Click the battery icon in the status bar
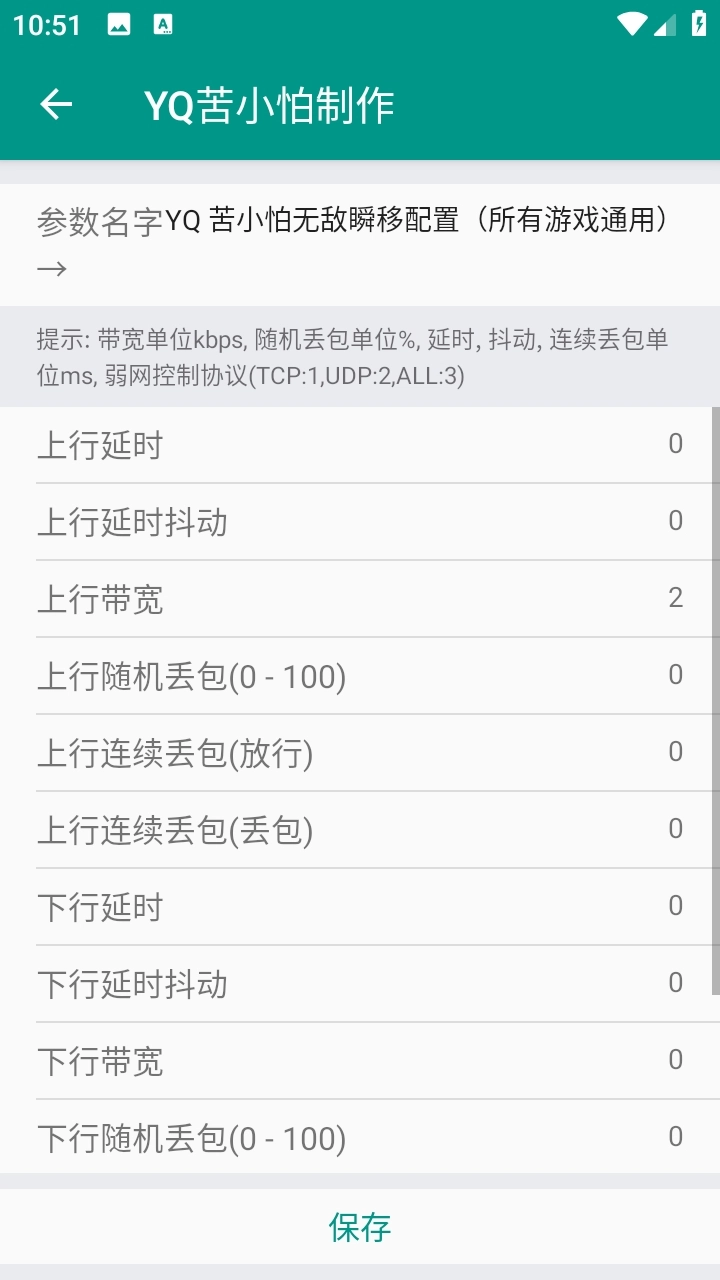The height and width of the screenshot is (1280, 720). [x=700, y=25]
